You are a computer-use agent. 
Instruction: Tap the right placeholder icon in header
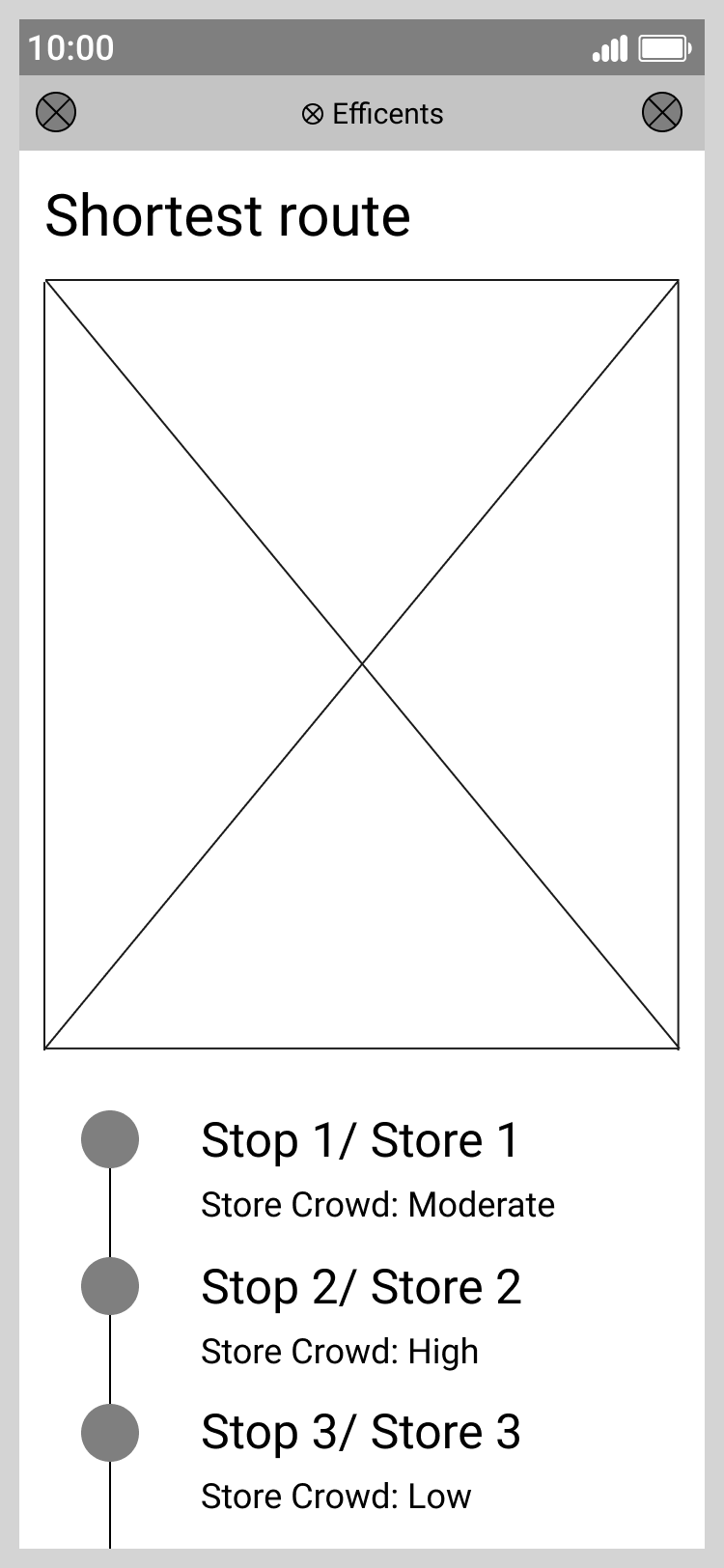click(x=662, y=112)
